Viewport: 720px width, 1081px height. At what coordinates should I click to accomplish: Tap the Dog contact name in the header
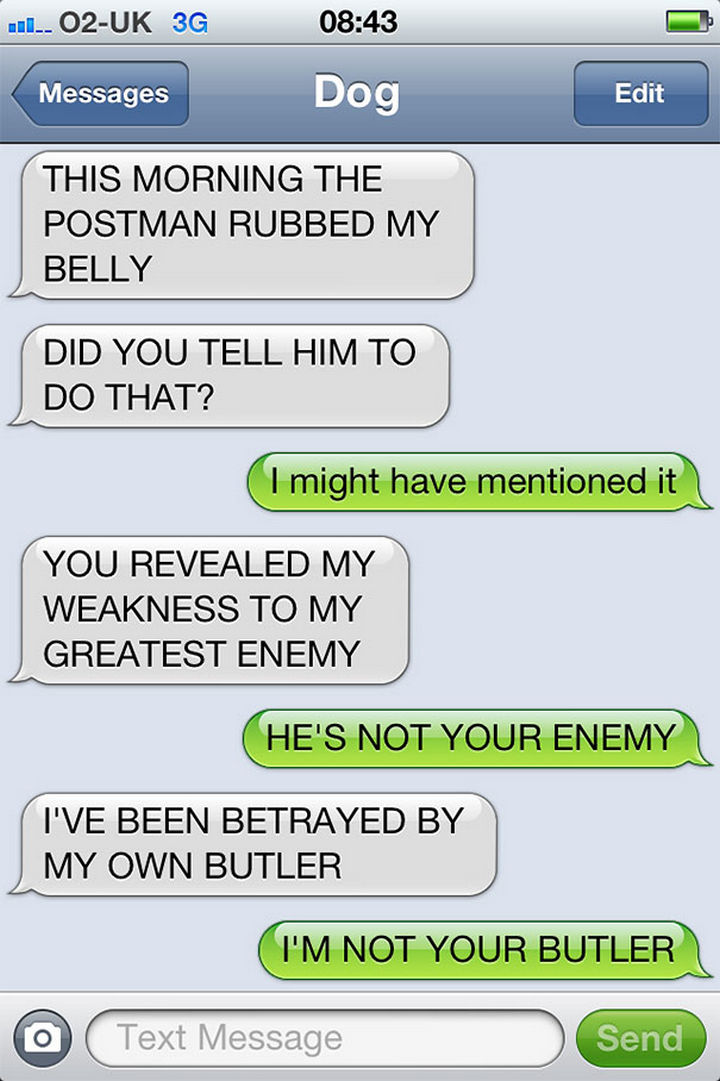point(357,93)
